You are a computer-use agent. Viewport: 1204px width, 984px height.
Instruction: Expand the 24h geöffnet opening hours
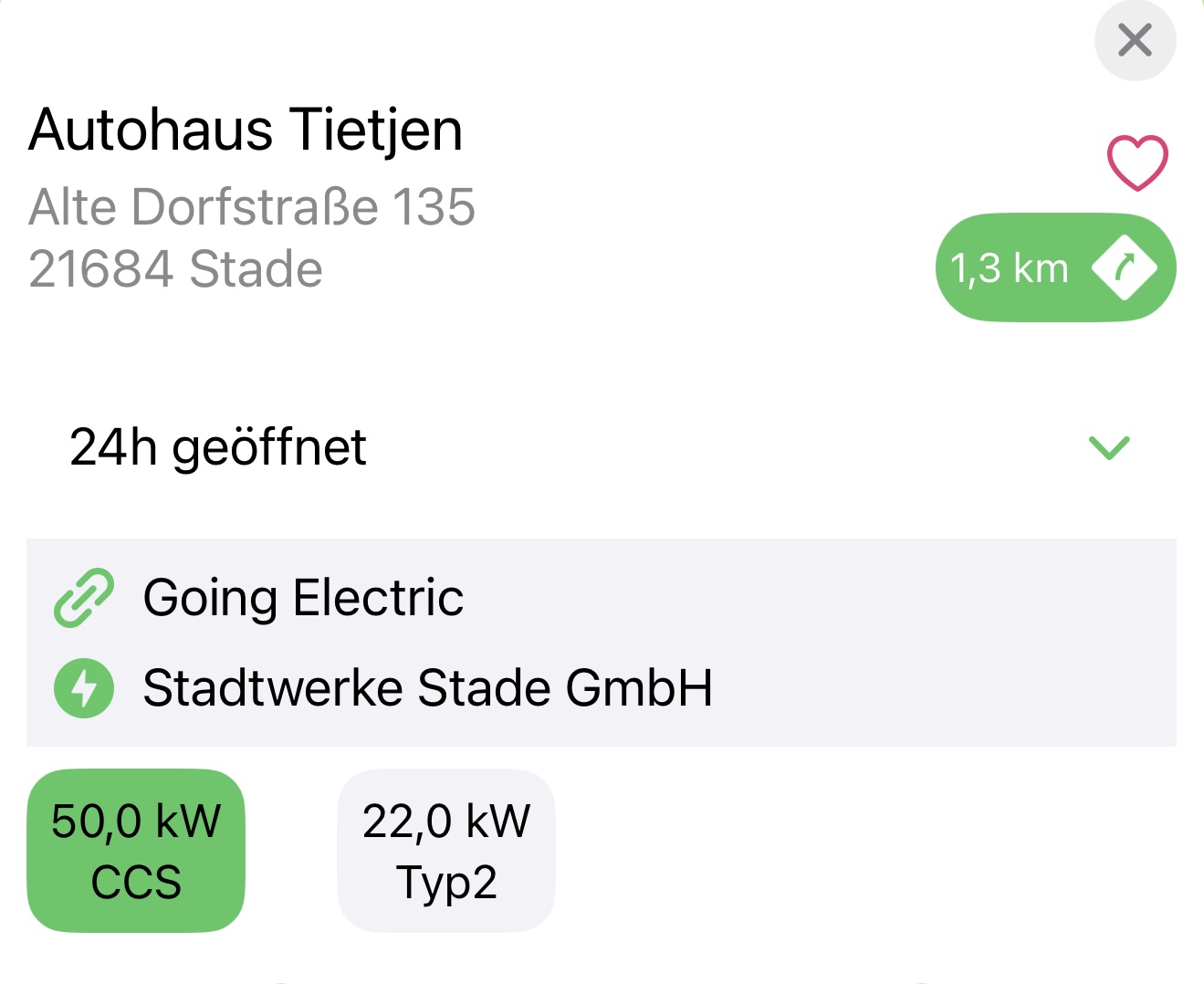[1109, 447]
